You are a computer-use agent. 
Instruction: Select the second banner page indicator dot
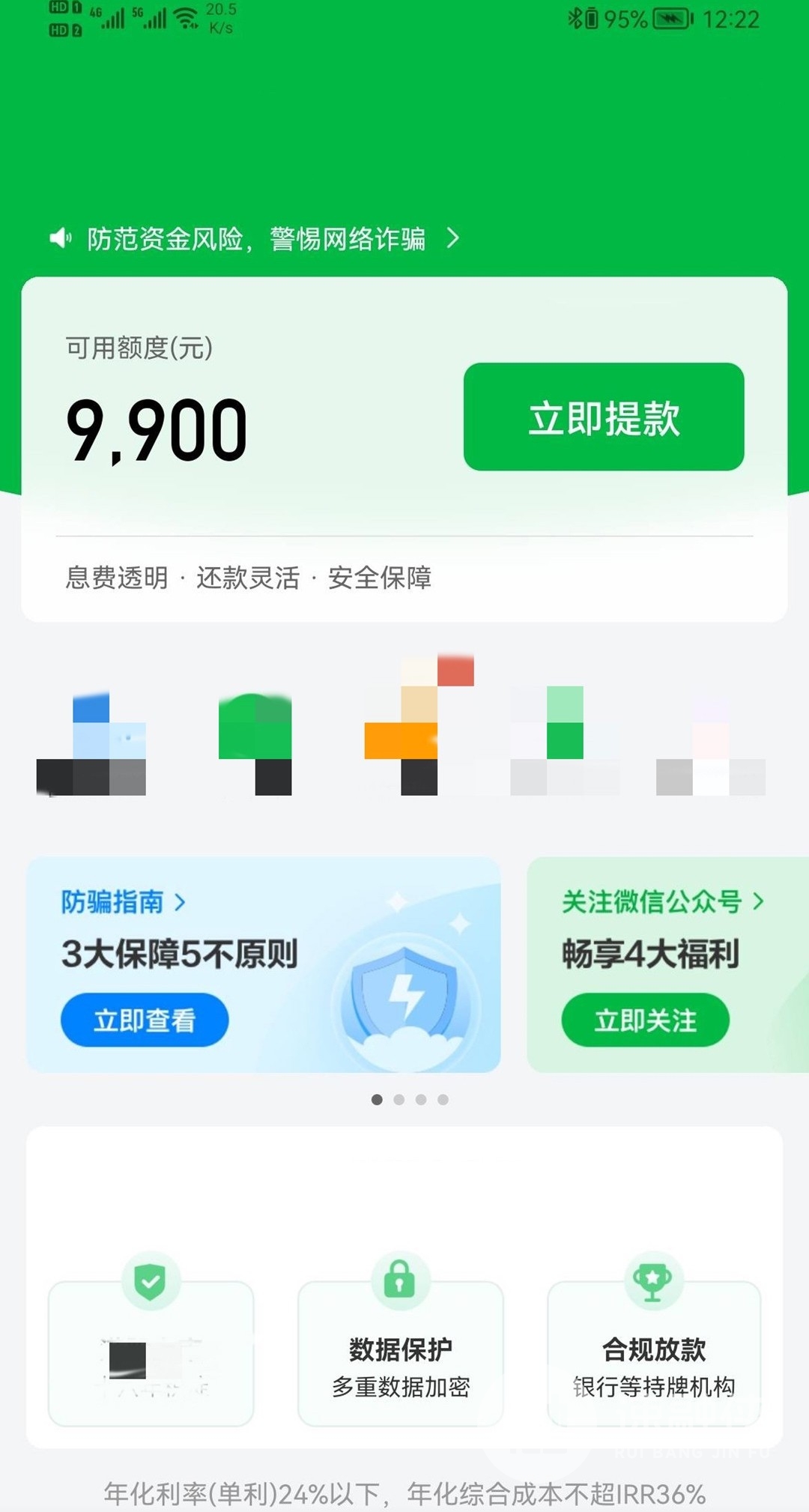(399, 1099)
